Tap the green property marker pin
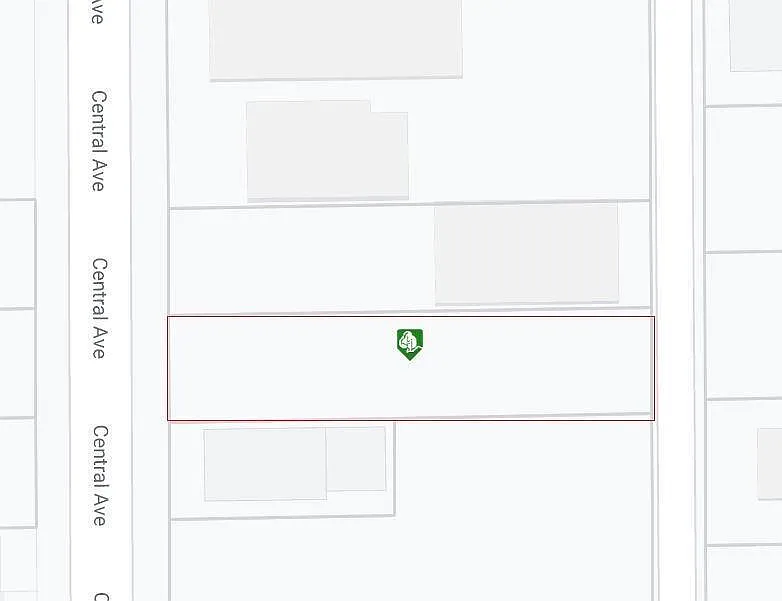Viewport: 782px width, 601px height. (409, 344)
